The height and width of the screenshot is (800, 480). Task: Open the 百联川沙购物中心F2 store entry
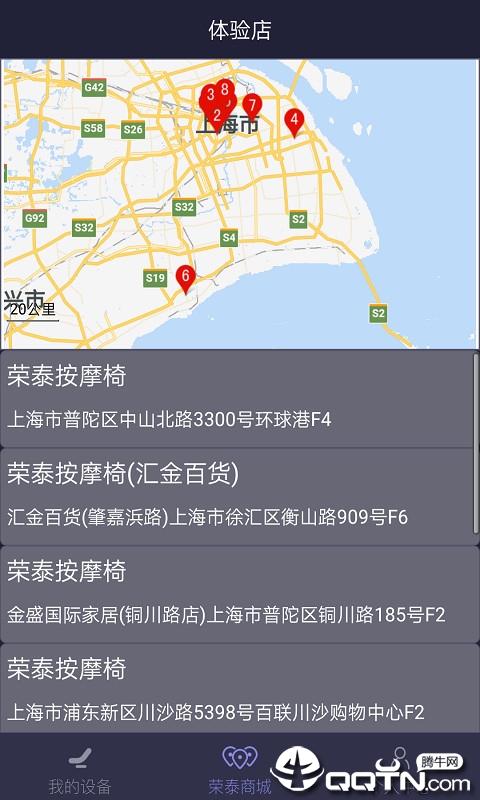click(240, 688)
